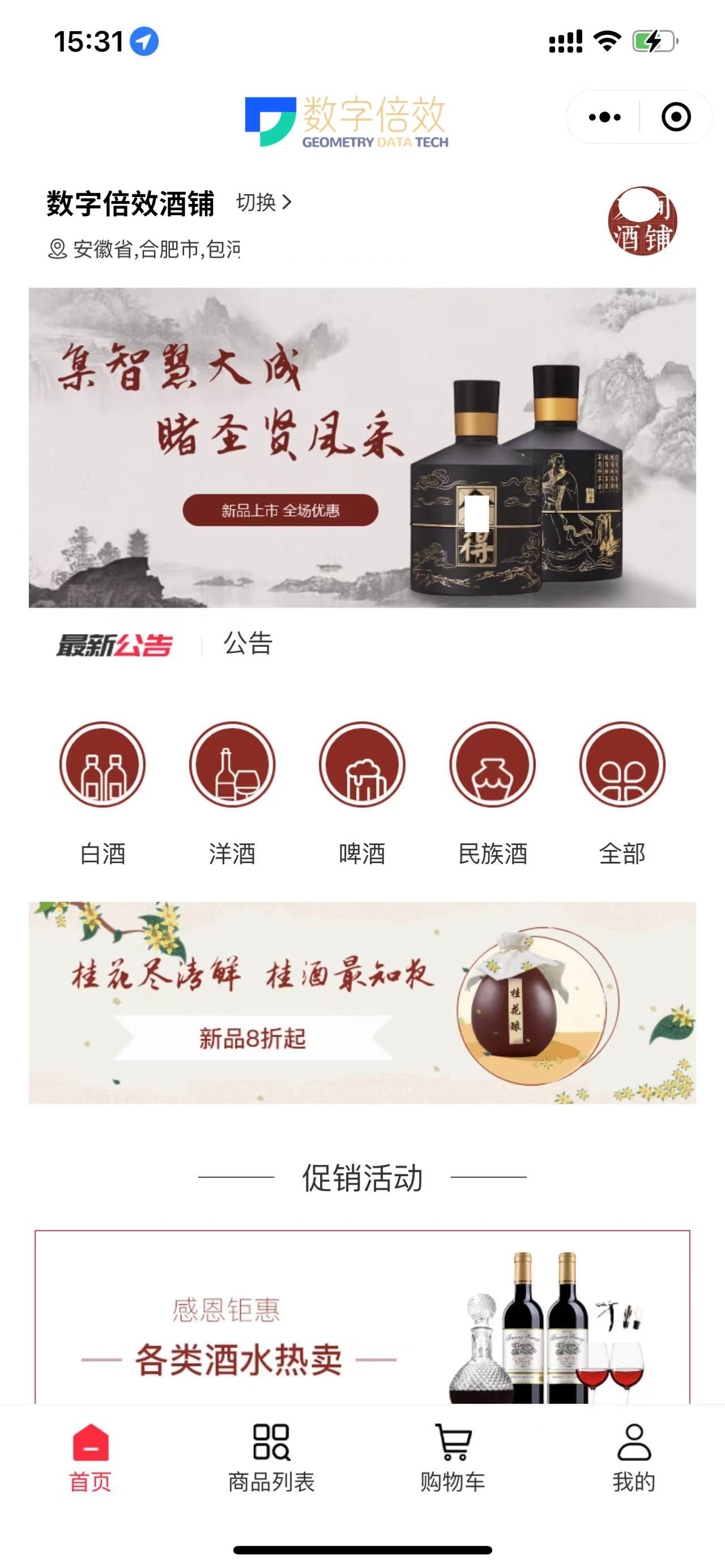The width and height of the screenshot is (725, 1568).
Task: Switch to the 商品列表 tab
Action: click(x=271, y=1457)
